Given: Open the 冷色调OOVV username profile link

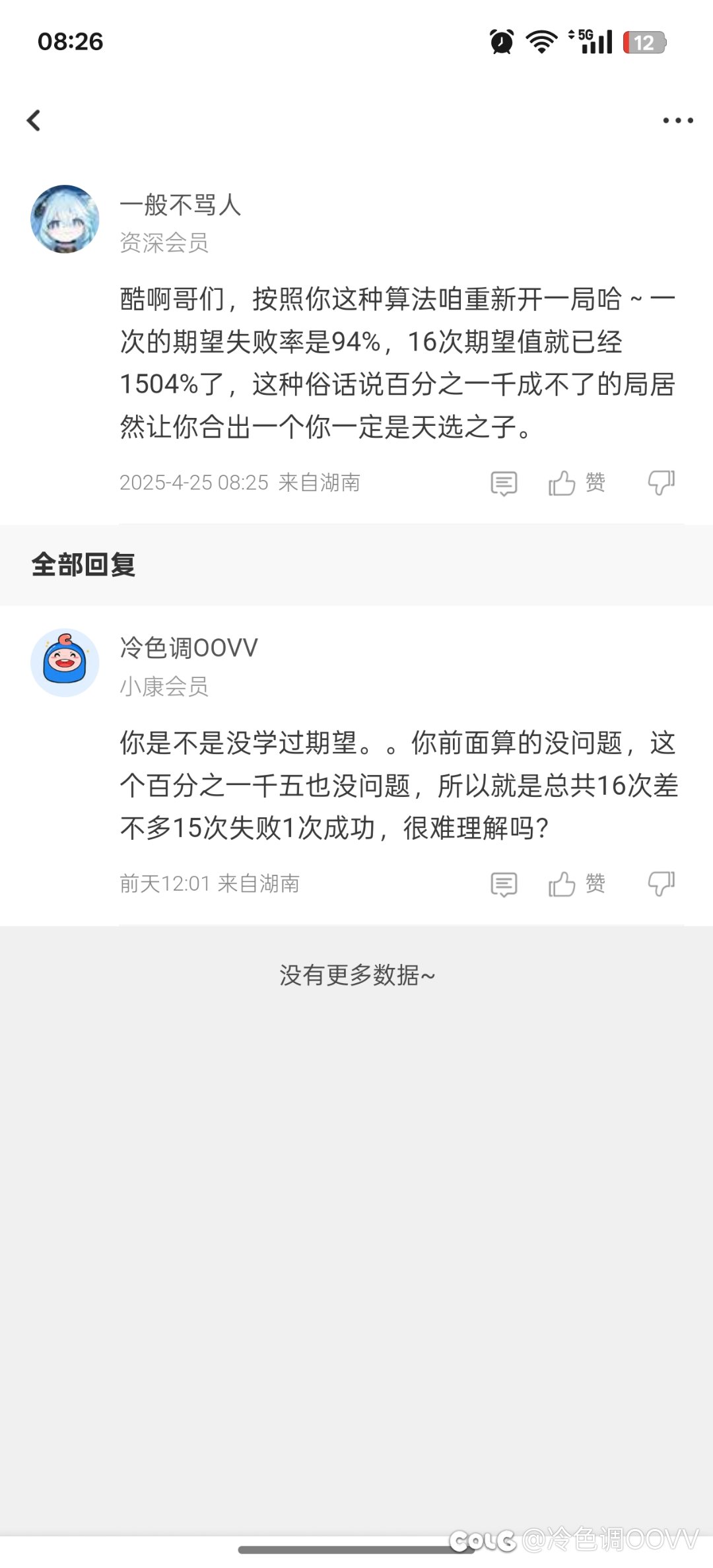Looking at the screenshot, I should (189, 648).
